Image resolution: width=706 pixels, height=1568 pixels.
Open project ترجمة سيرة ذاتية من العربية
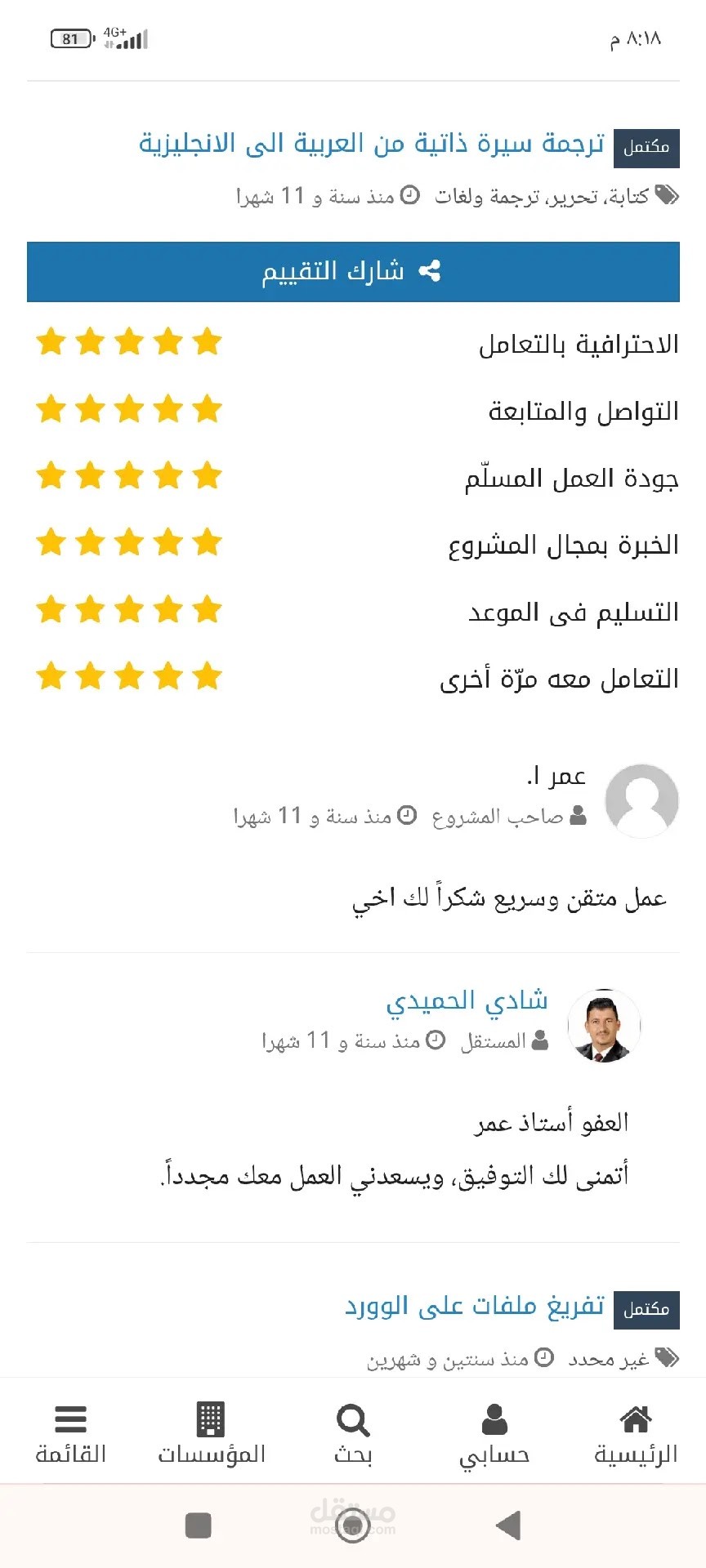click(372, 144)
